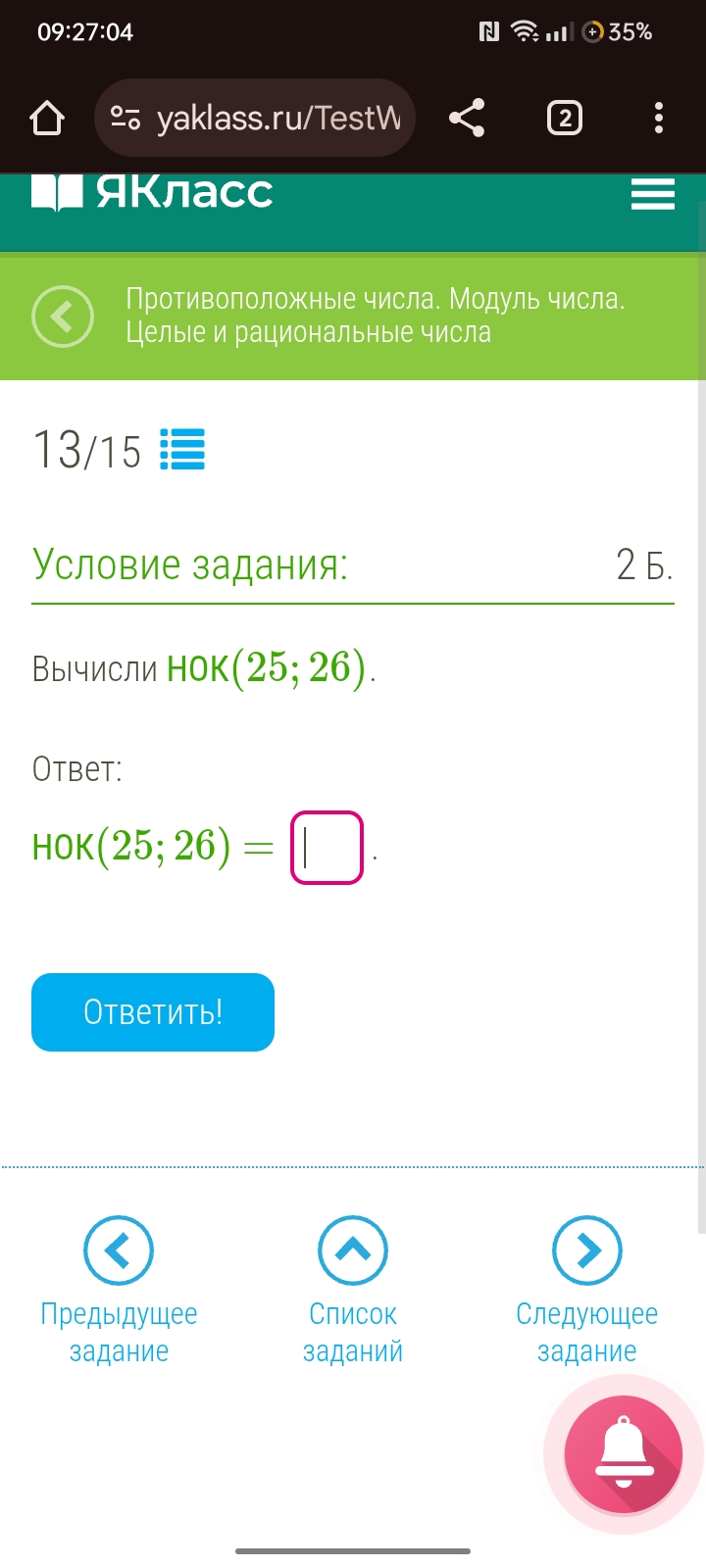Image resolution: width=706 pixels, height=1568 pixels.
Task: Go back from the topic header arrow
Action: (63, 317)
